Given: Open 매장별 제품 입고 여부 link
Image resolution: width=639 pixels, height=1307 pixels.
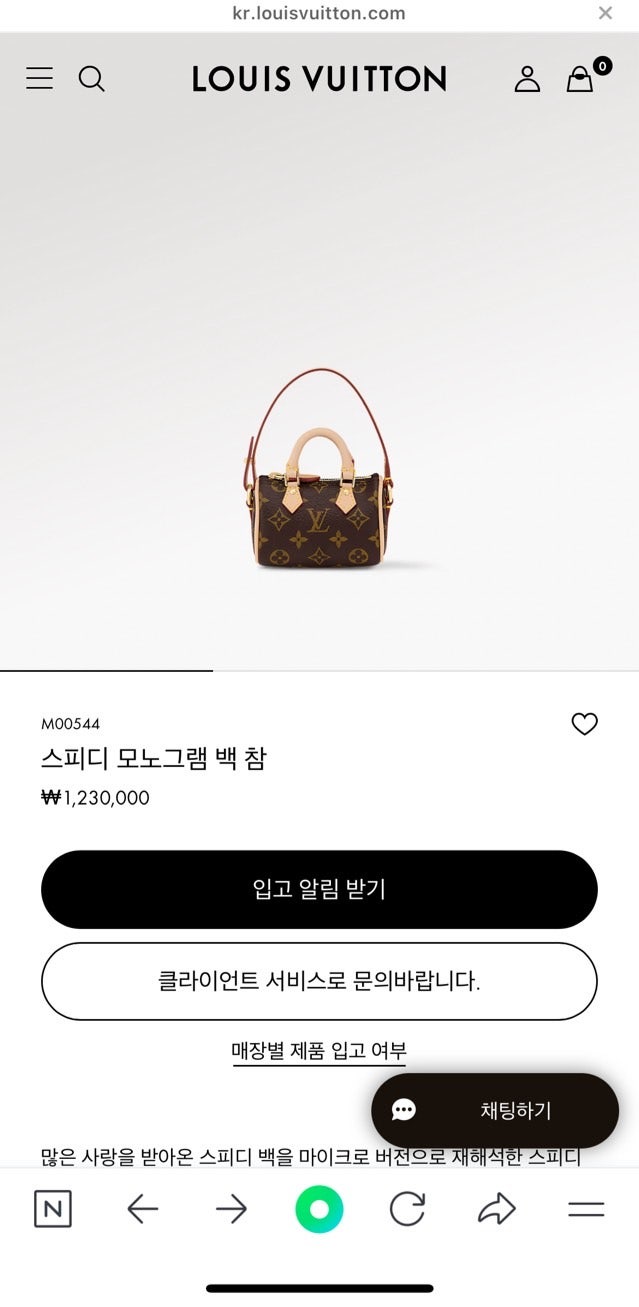Looking at the screenshot, I should [x=319, y=1051].
